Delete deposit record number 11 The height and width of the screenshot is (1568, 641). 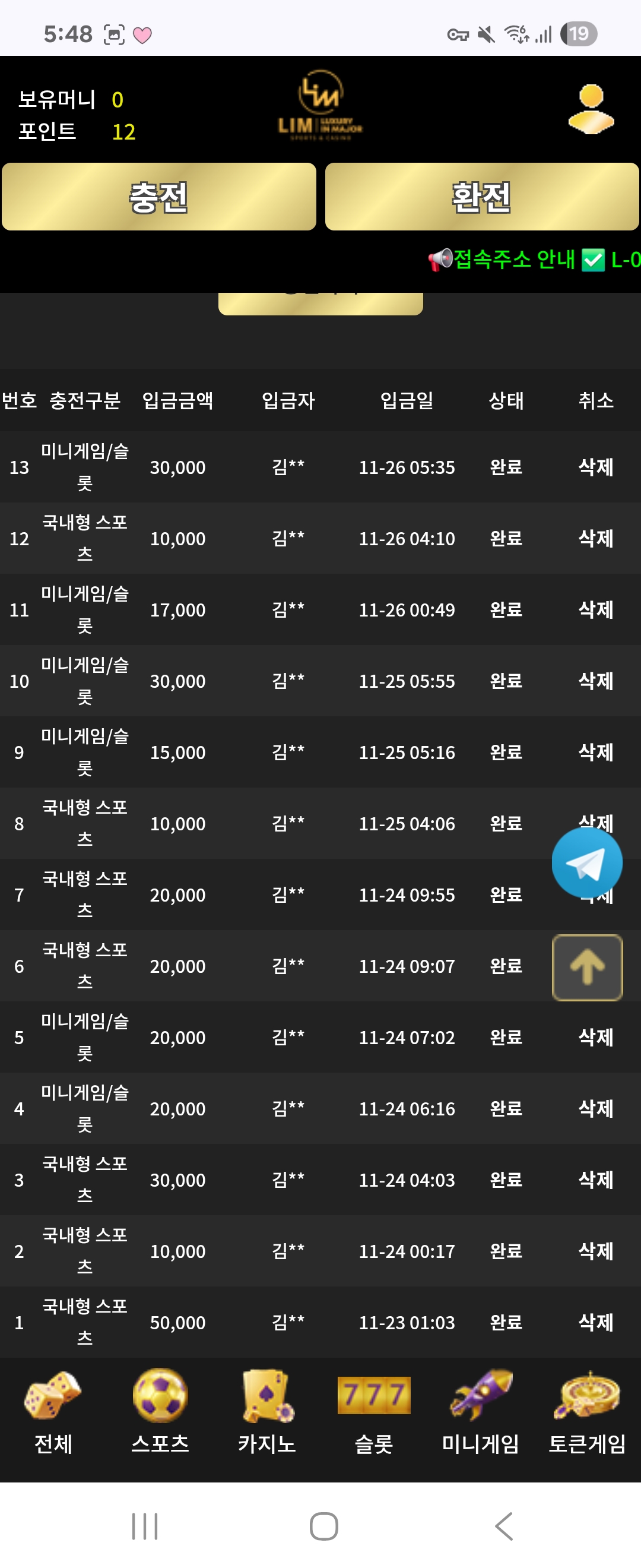pyautogui.click(x=595, y=609)
